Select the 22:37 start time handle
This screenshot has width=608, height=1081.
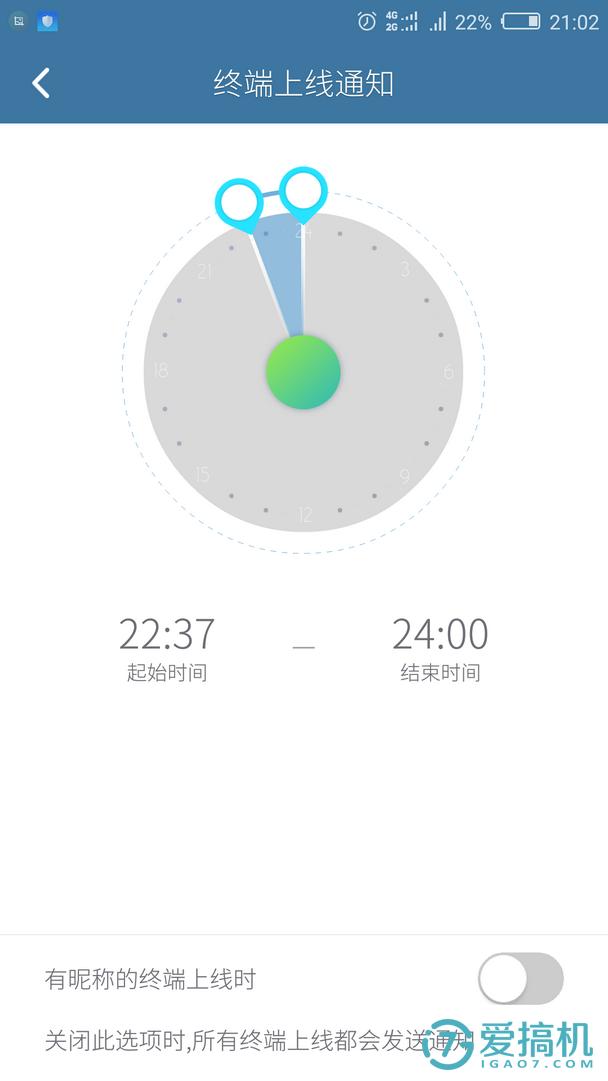coord(240,202)
